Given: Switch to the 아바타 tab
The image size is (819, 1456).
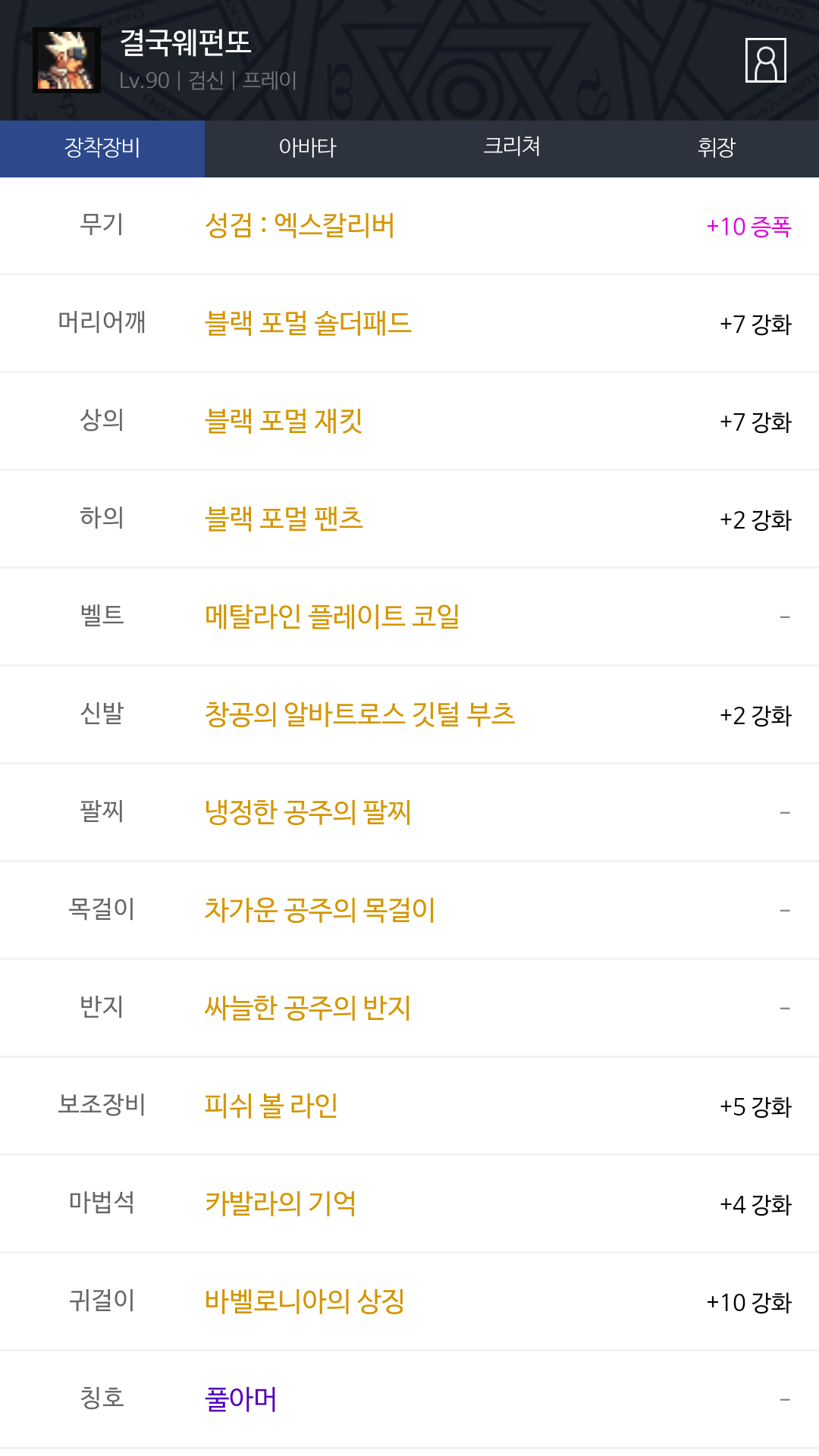Looking at the screenshot, I should 307,148.
